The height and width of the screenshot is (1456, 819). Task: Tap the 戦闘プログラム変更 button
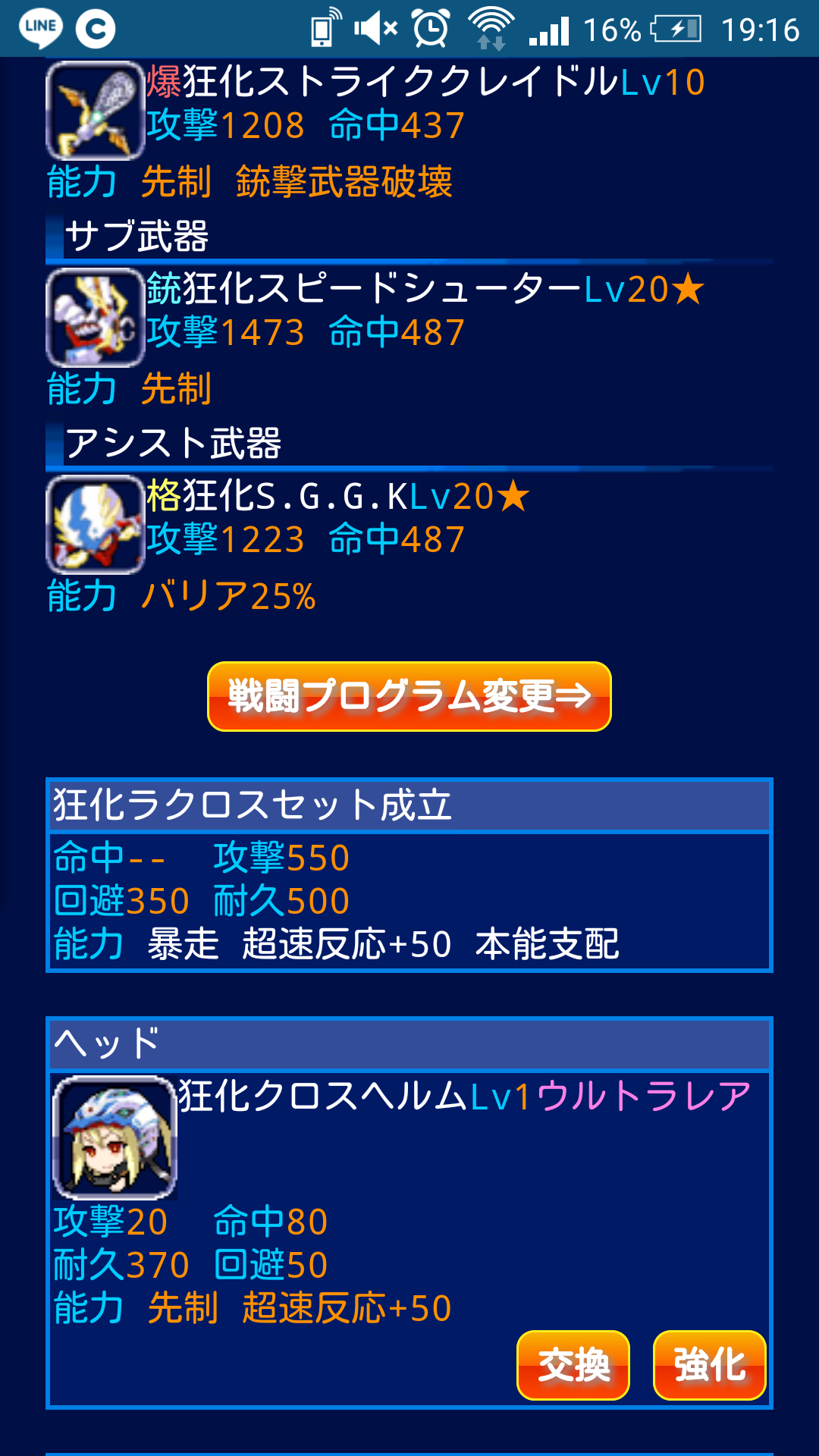click(409, 696)
